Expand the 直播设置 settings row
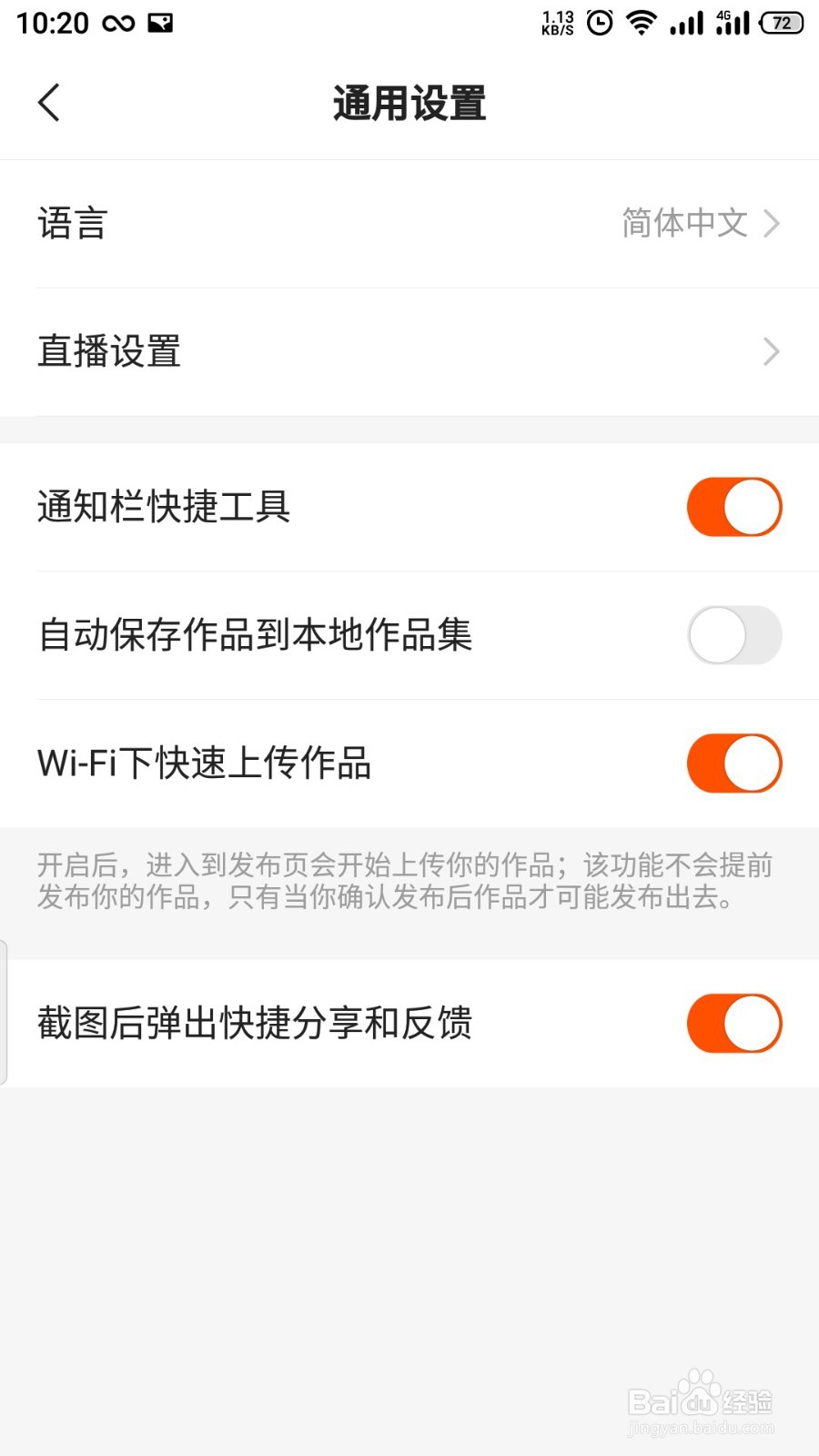This screenshot has height=1456, width=819. coord(771,351)
